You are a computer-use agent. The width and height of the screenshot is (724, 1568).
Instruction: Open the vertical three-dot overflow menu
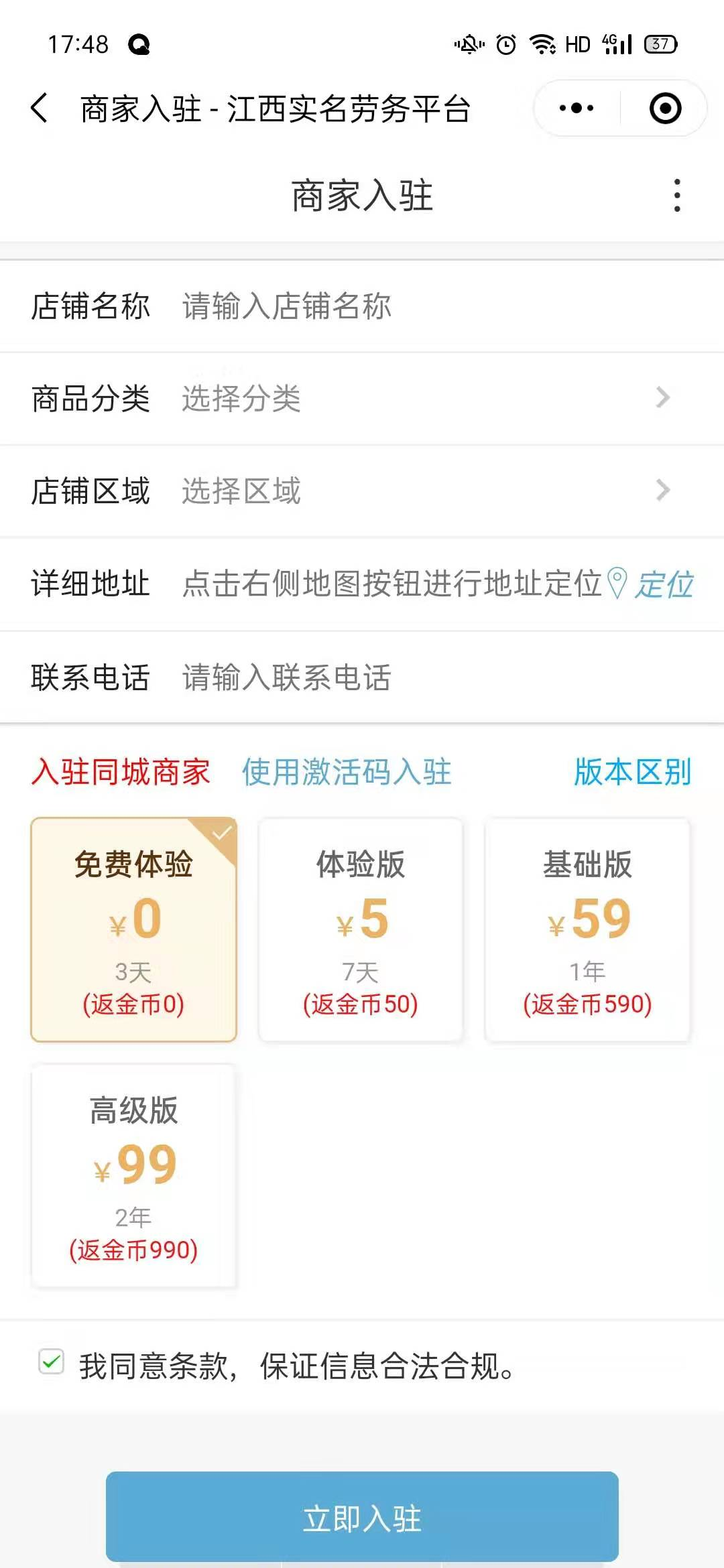[x=677, y=196]
